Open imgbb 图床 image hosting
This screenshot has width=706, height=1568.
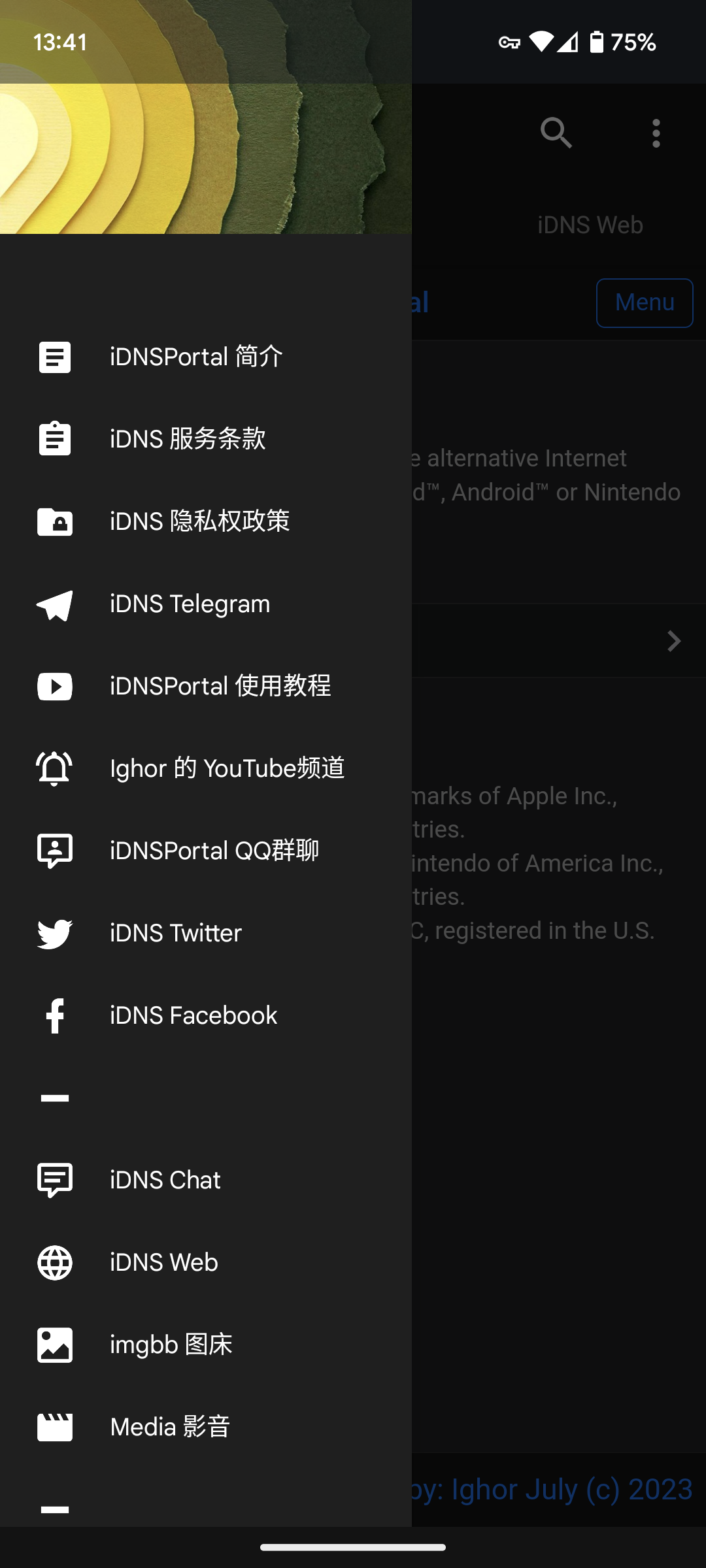pos(171,1345)
